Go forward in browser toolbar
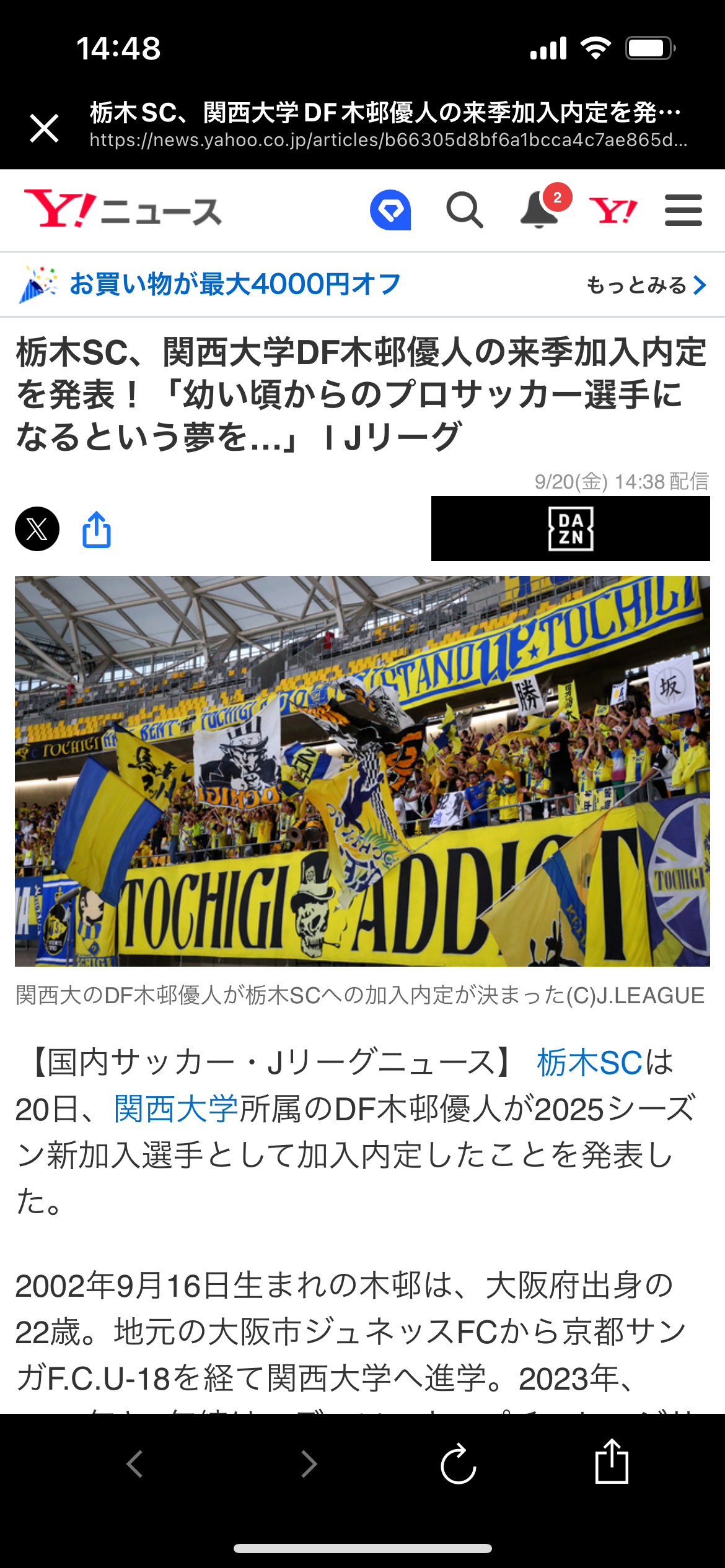Screen dimensions: 725x1568 point(309,1464)
